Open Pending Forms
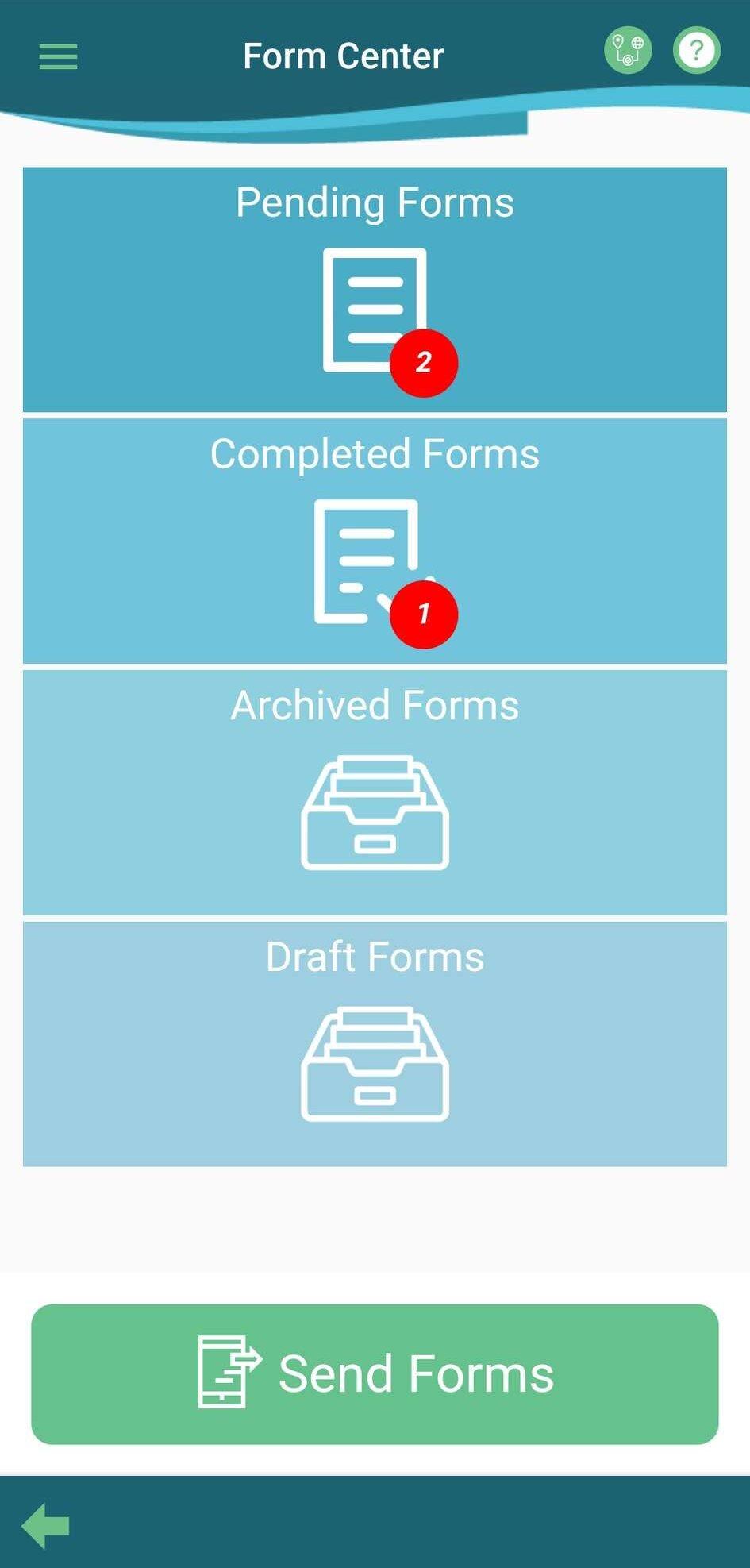 375,290
